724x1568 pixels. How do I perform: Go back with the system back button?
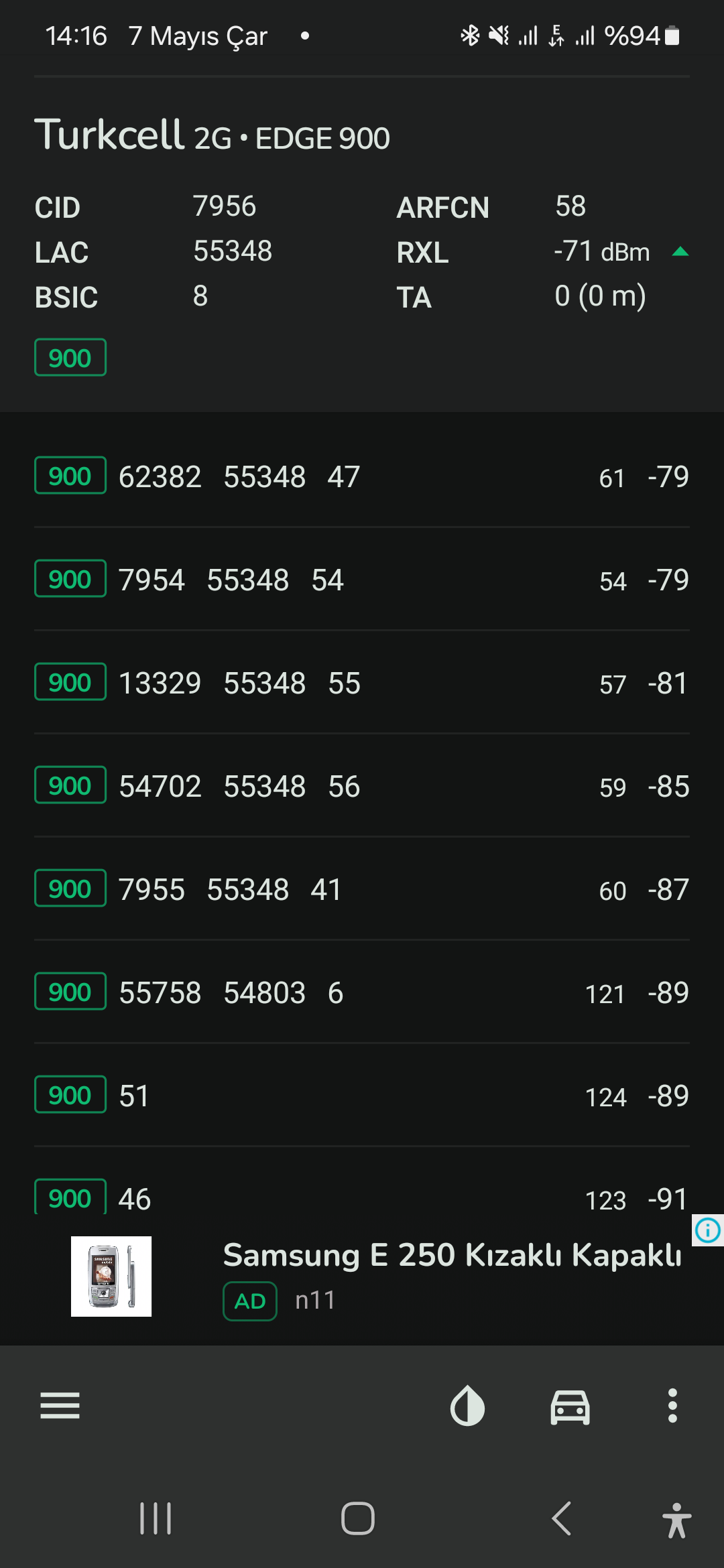[562, 1518]
